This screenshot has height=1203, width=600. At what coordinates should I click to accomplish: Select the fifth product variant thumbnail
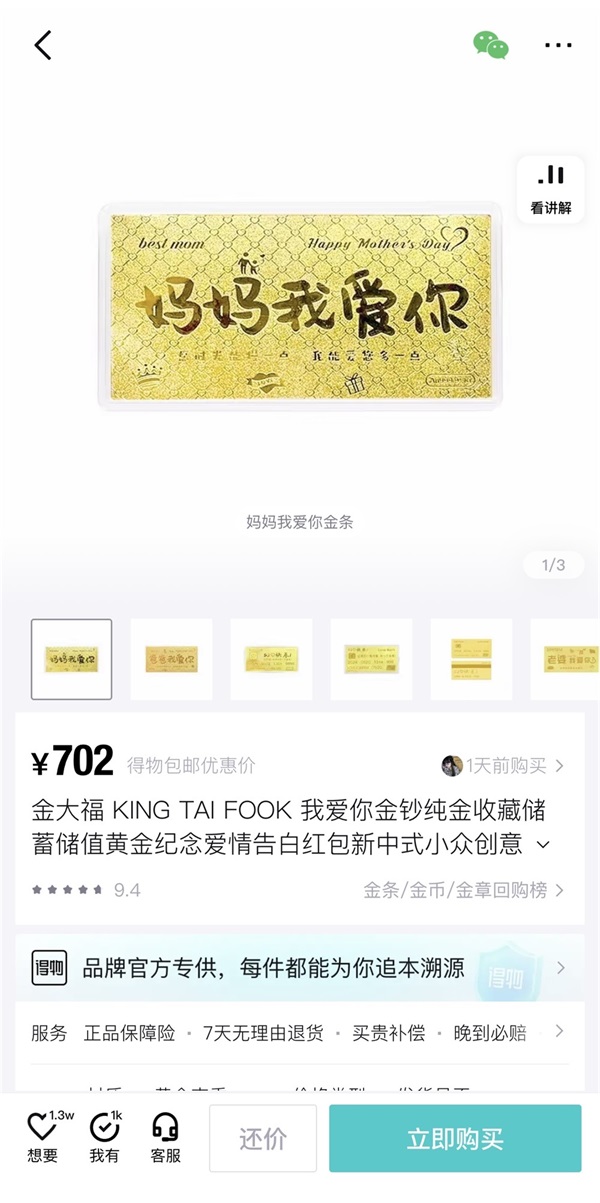[471, 659]
